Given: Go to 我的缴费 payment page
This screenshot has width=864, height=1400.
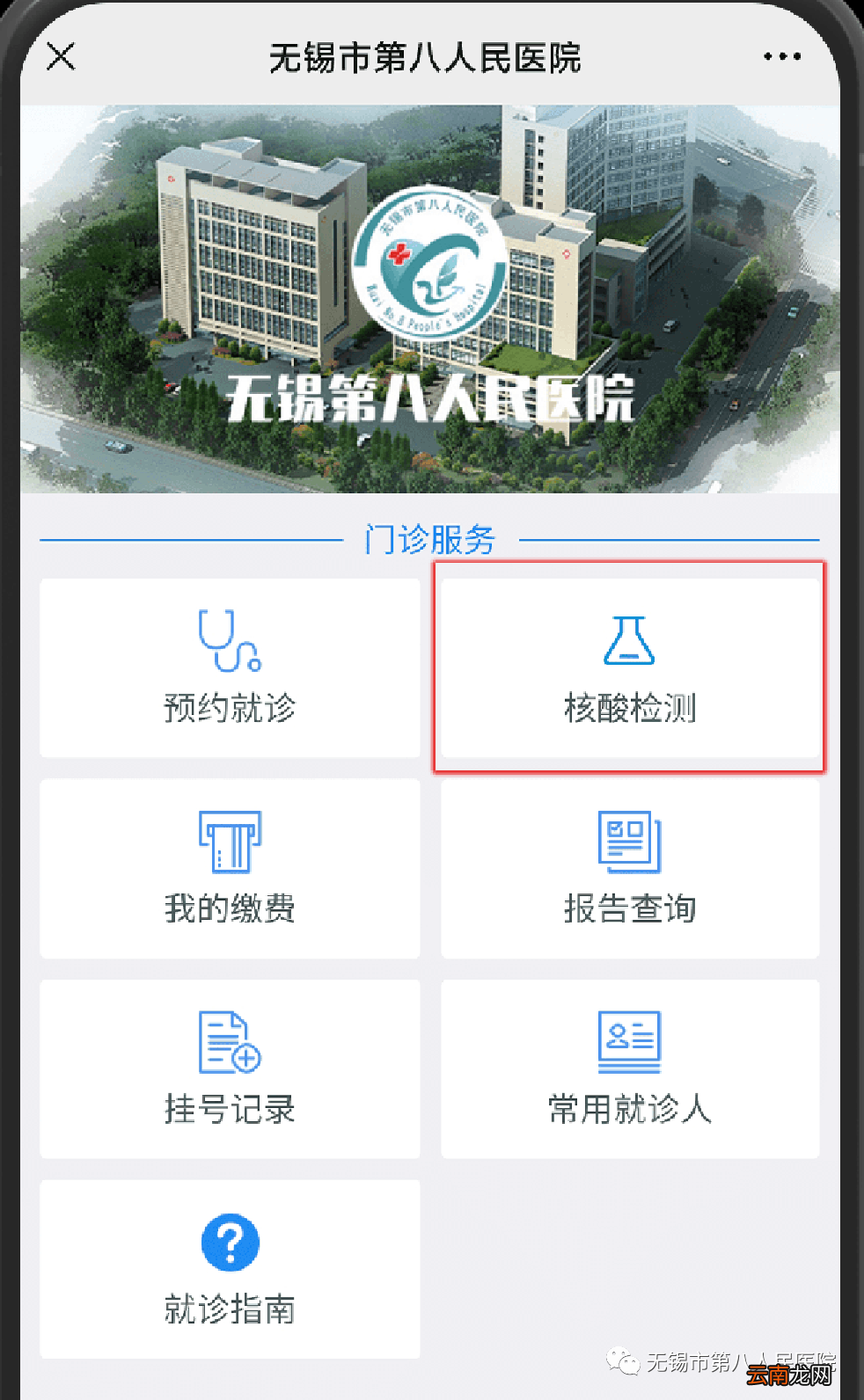Looking at the screenshot, I should tap(229, 869).
